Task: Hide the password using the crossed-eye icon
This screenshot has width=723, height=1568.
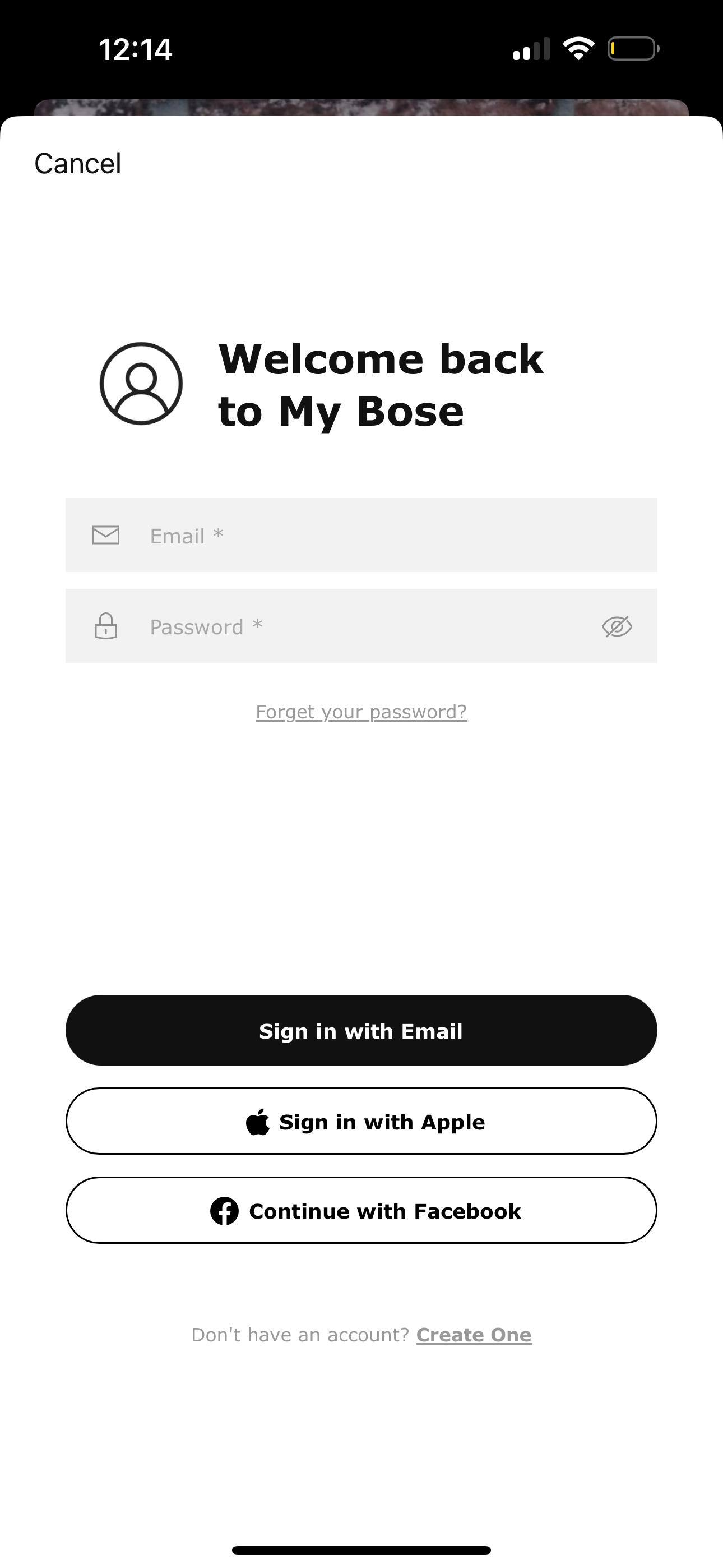Action: click(x=618, y=626)
